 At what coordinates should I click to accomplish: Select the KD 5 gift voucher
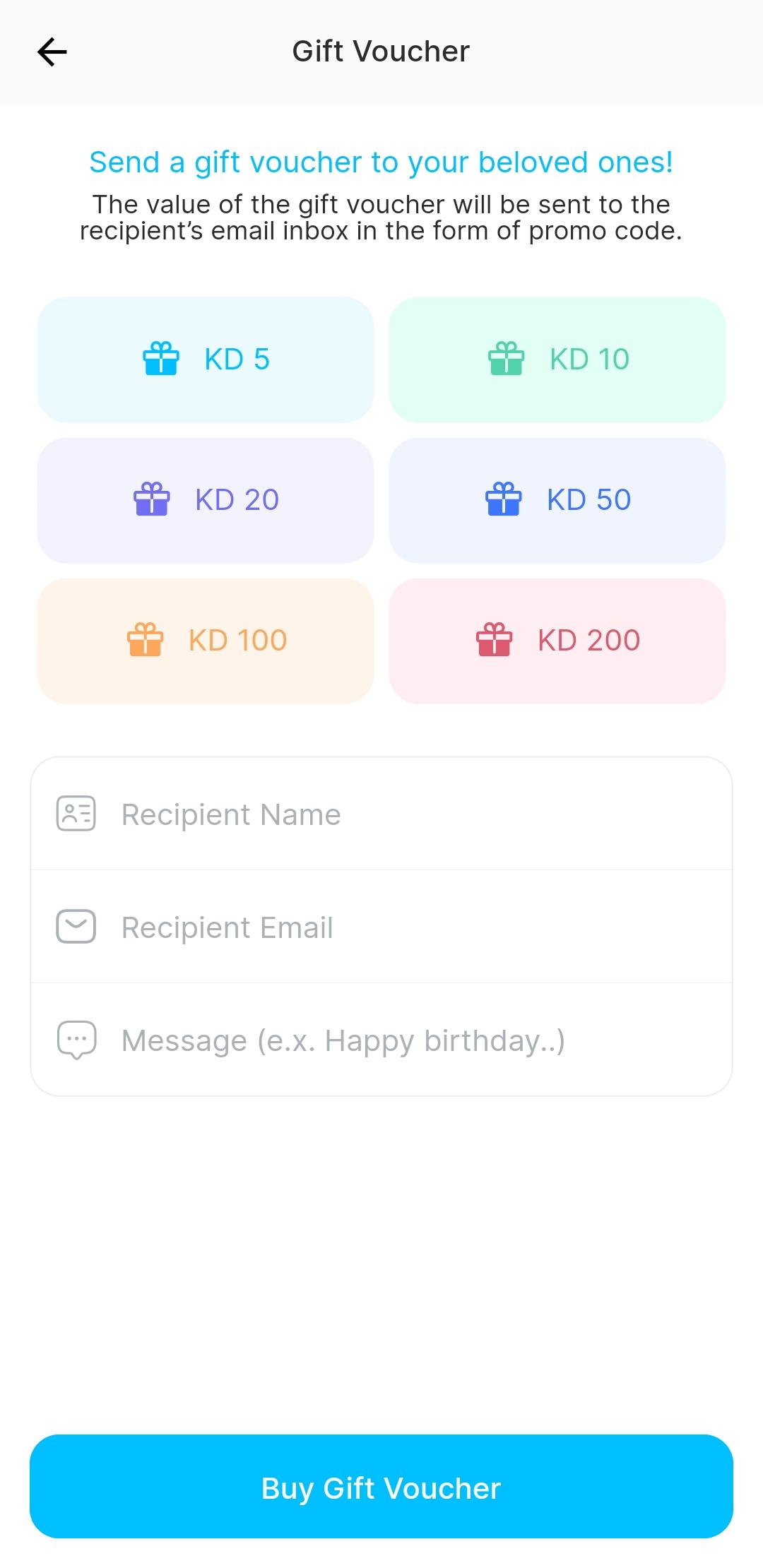click(x=205, y=360)
